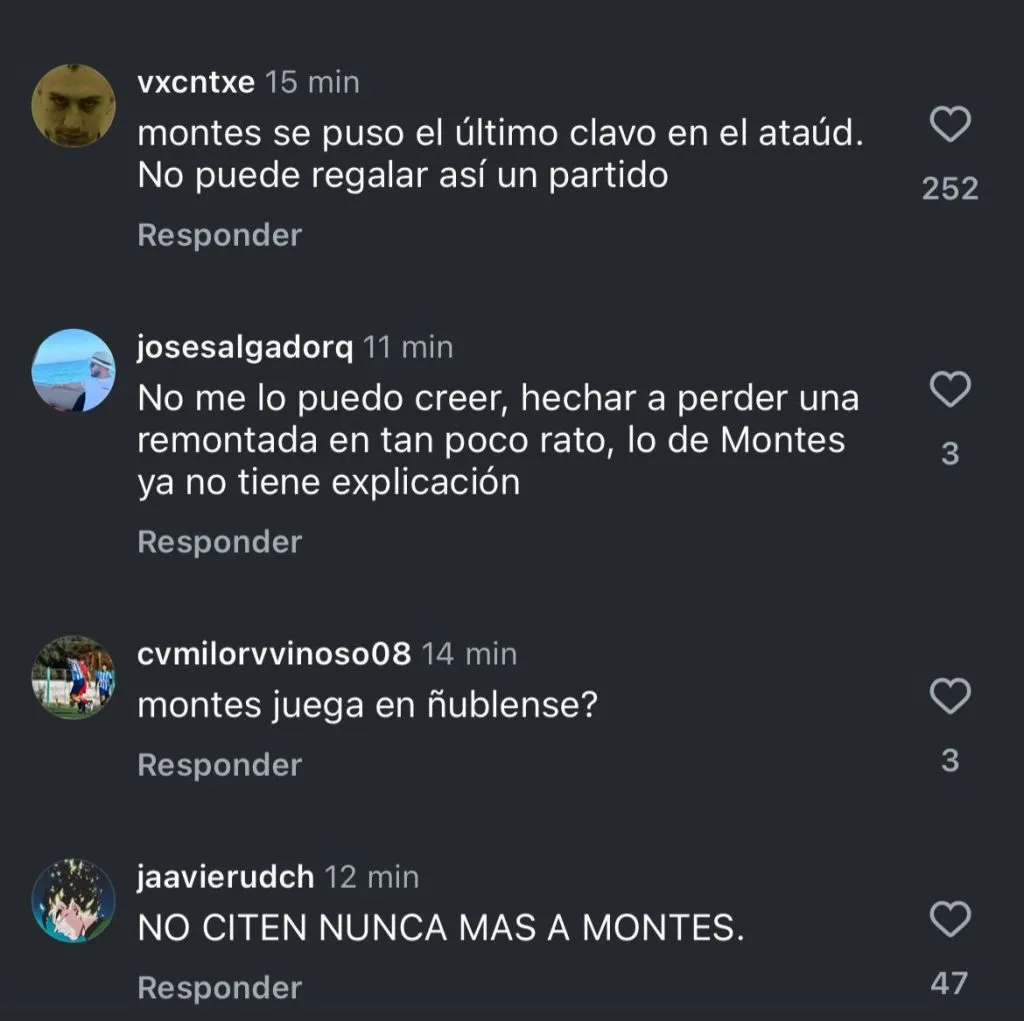Open josesalgadorq's profile picture

74,370
